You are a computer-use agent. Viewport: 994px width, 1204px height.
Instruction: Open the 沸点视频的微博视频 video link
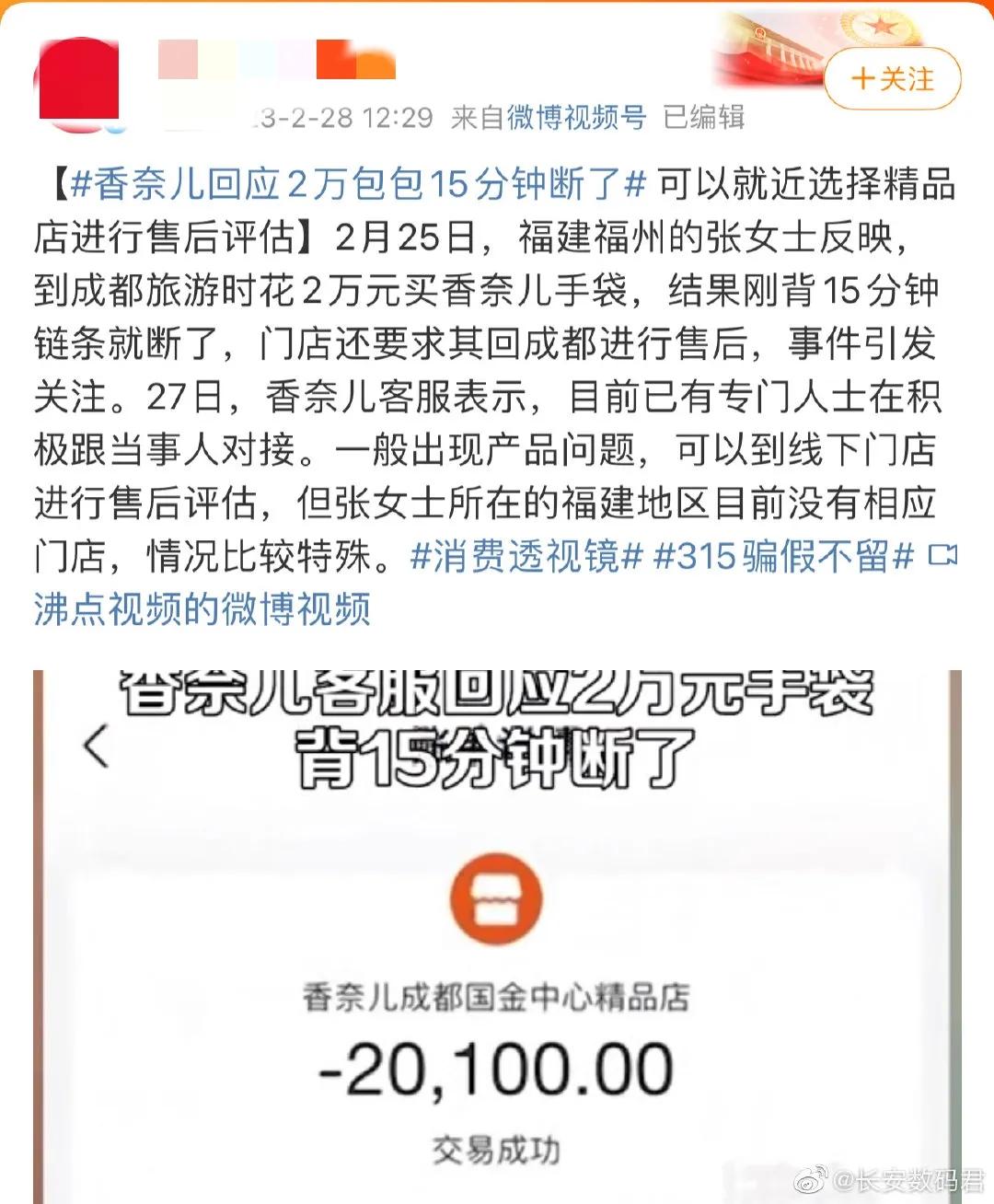tap(201, 607)
